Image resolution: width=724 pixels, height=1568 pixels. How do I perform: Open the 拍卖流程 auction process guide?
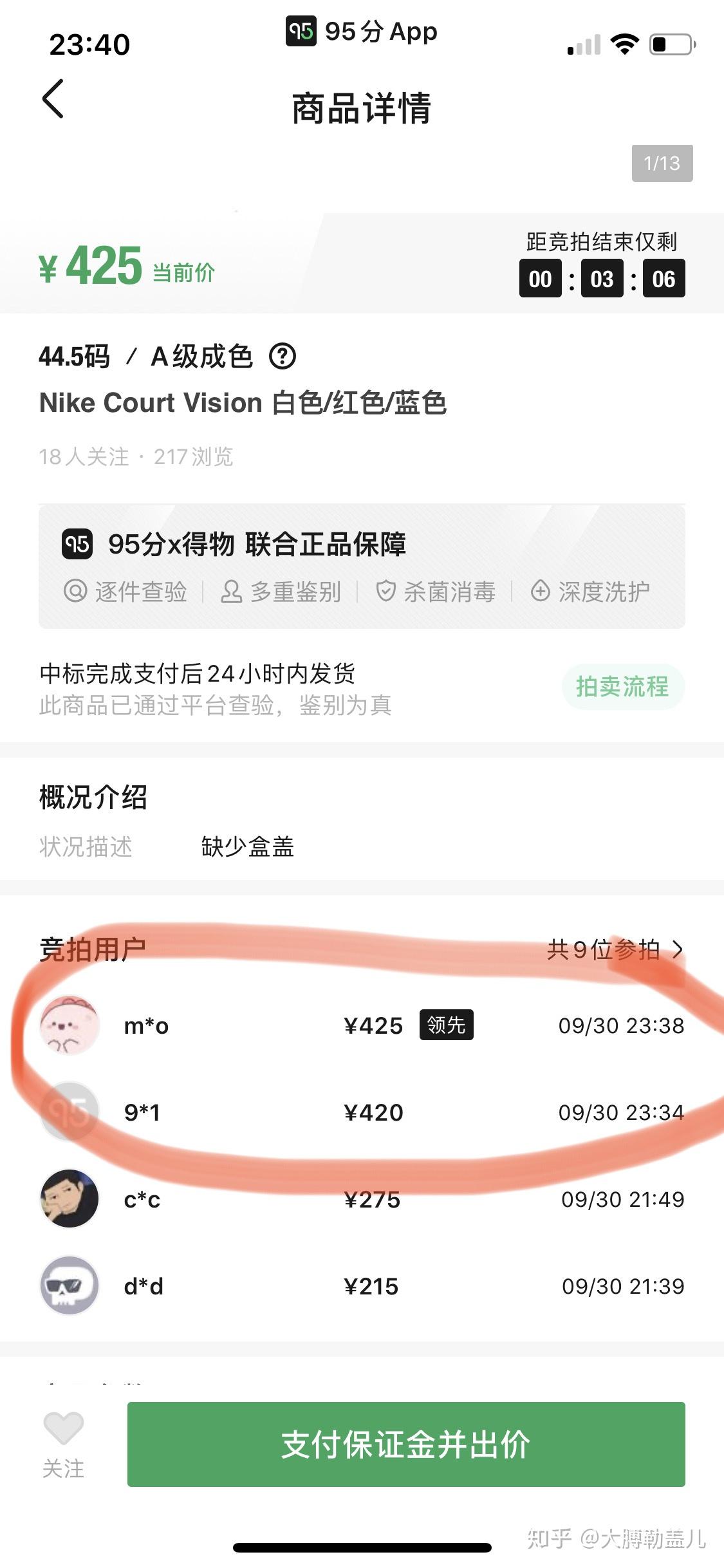tap(622, 687)
